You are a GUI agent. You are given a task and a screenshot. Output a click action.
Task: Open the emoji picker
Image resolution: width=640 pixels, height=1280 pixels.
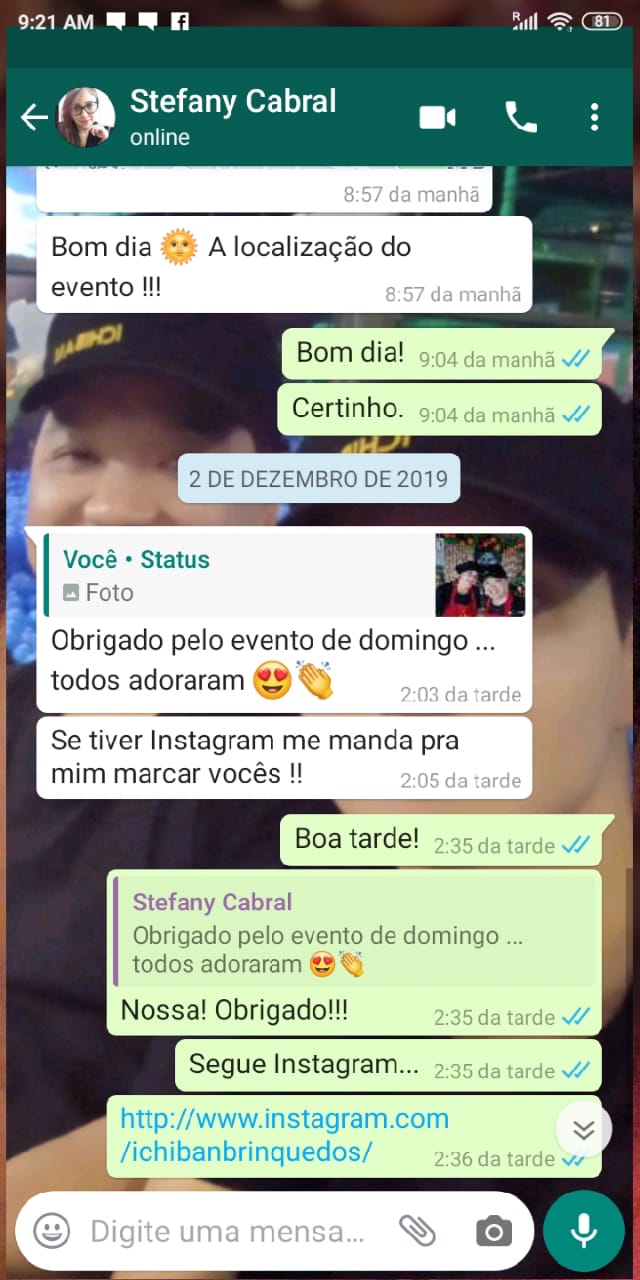pos(52,1230)
